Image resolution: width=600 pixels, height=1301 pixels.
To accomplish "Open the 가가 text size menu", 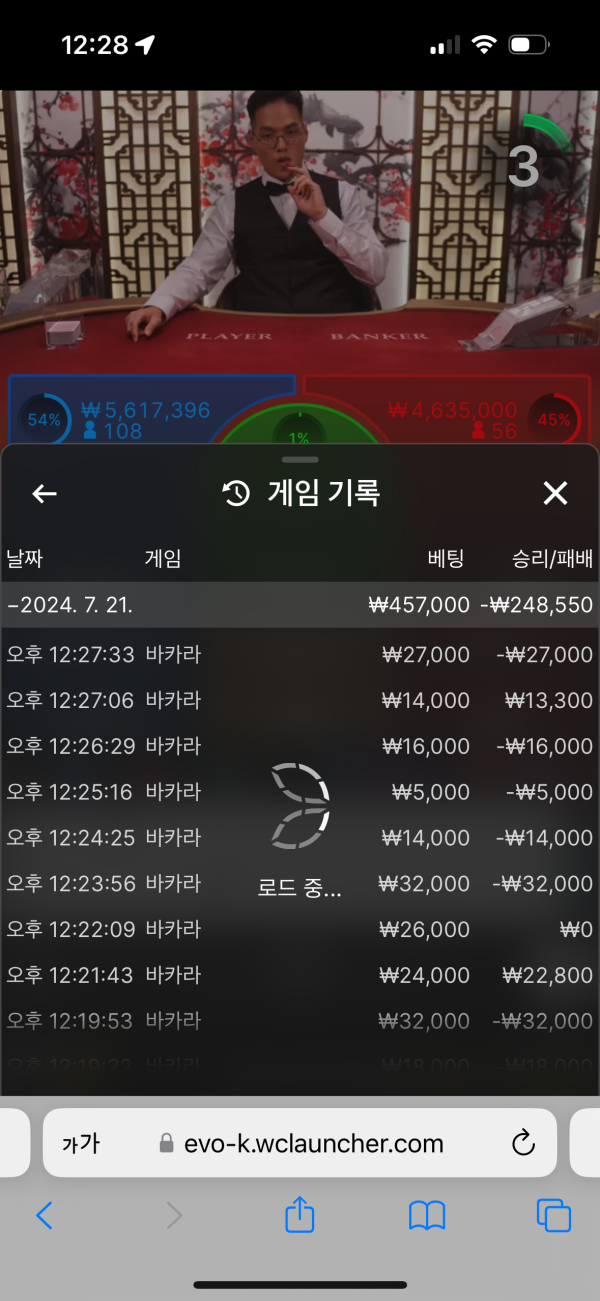I will [81, 1143].
